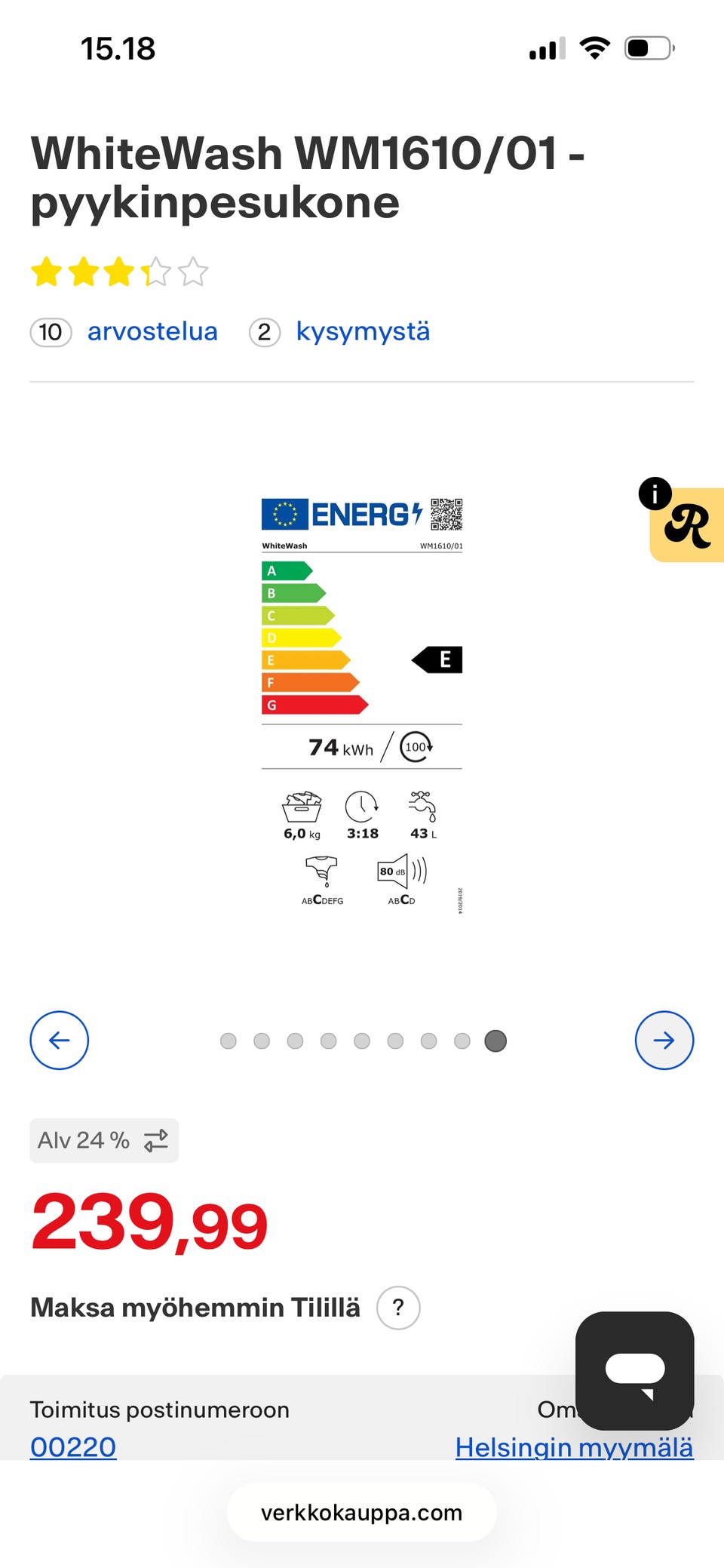Go to the next product image
724x1568 pixels.
[x=664, y=1041]
